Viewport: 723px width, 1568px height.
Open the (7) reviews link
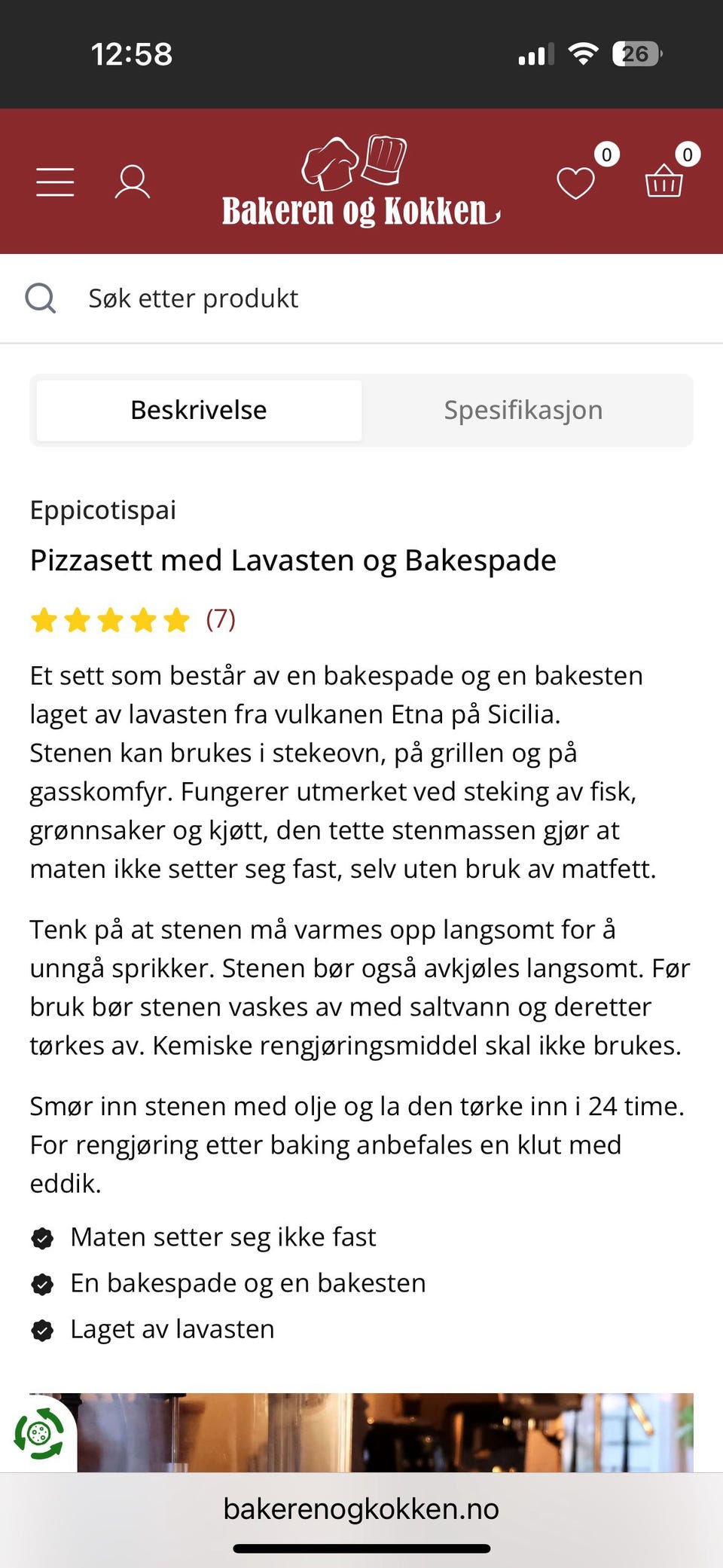(x=220, y=621)
